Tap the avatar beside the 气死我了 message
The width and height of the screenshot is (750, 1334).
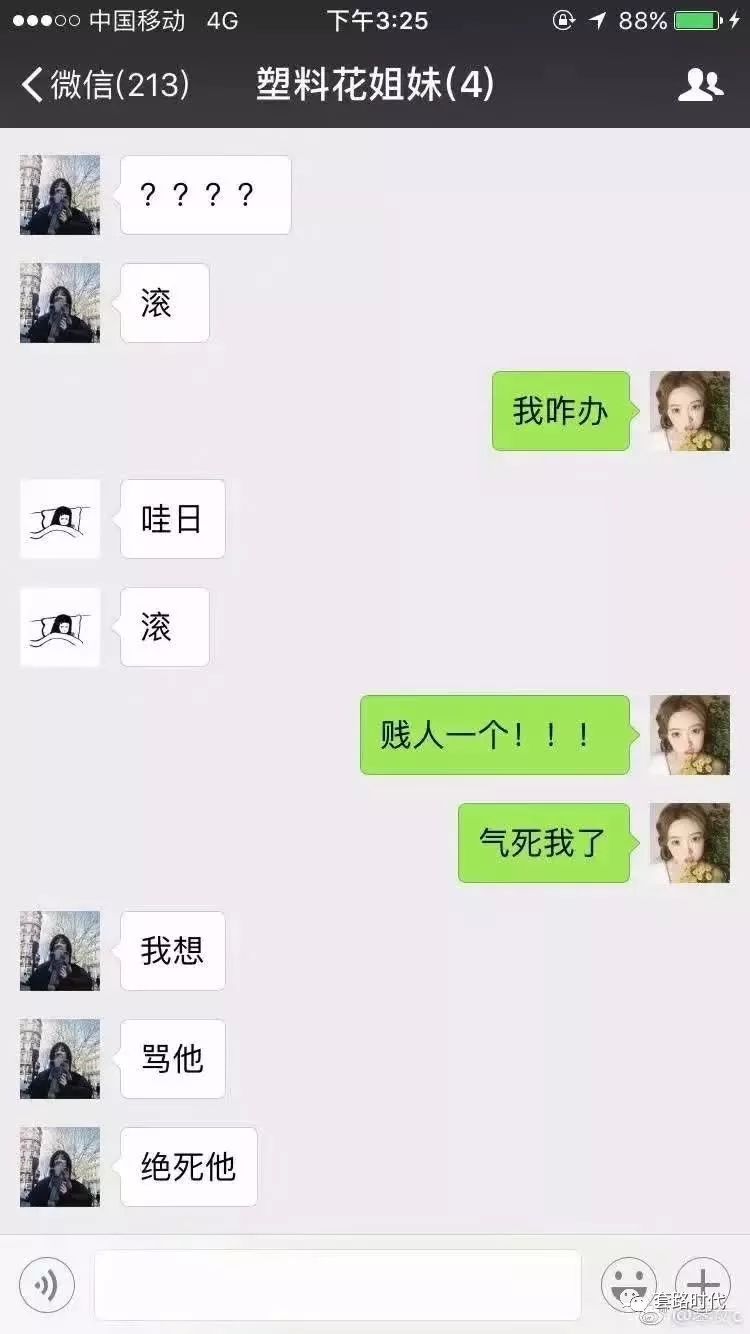pos(690,843)
